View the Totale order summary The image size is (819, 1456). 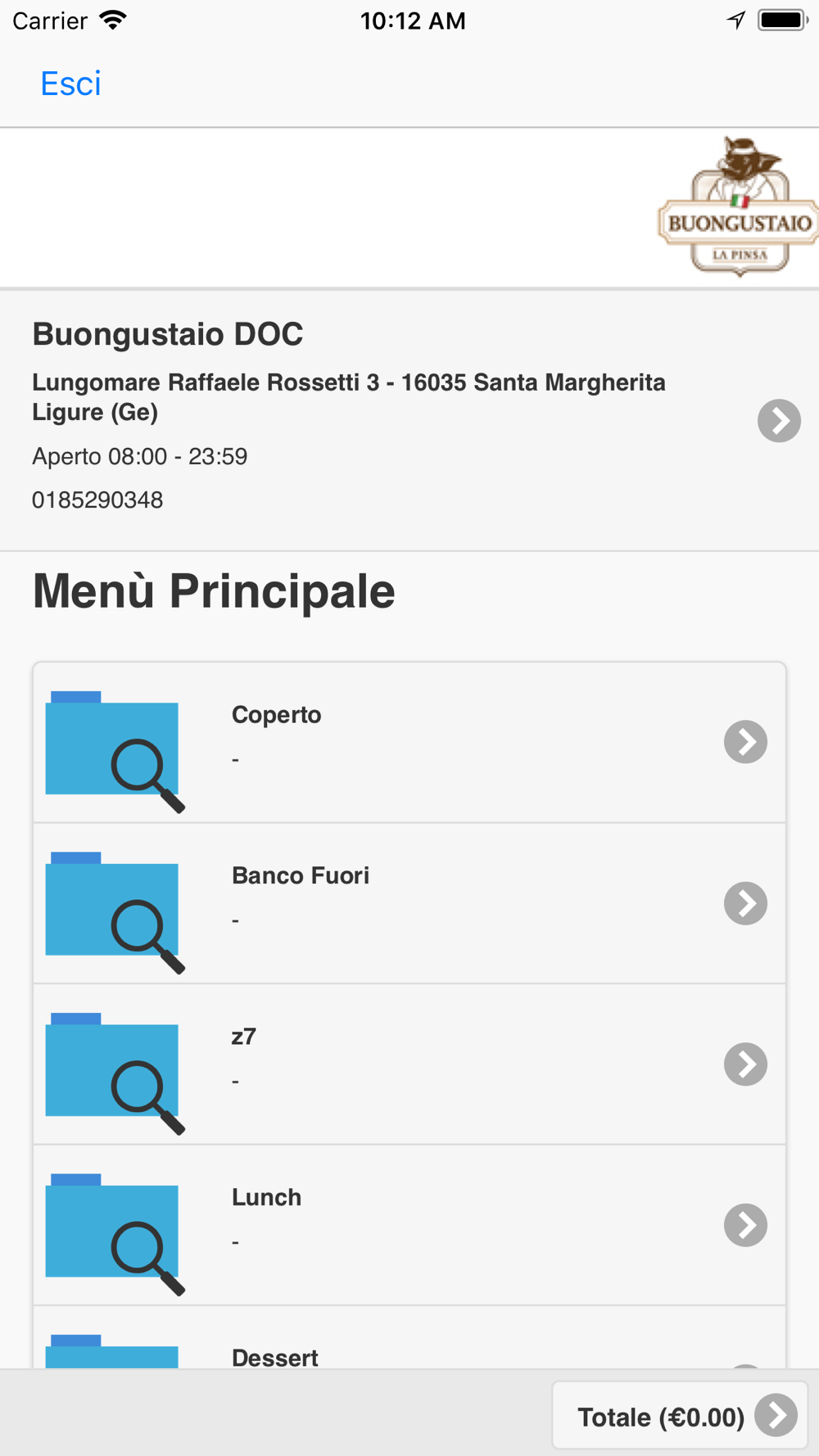pos(680,1416)
